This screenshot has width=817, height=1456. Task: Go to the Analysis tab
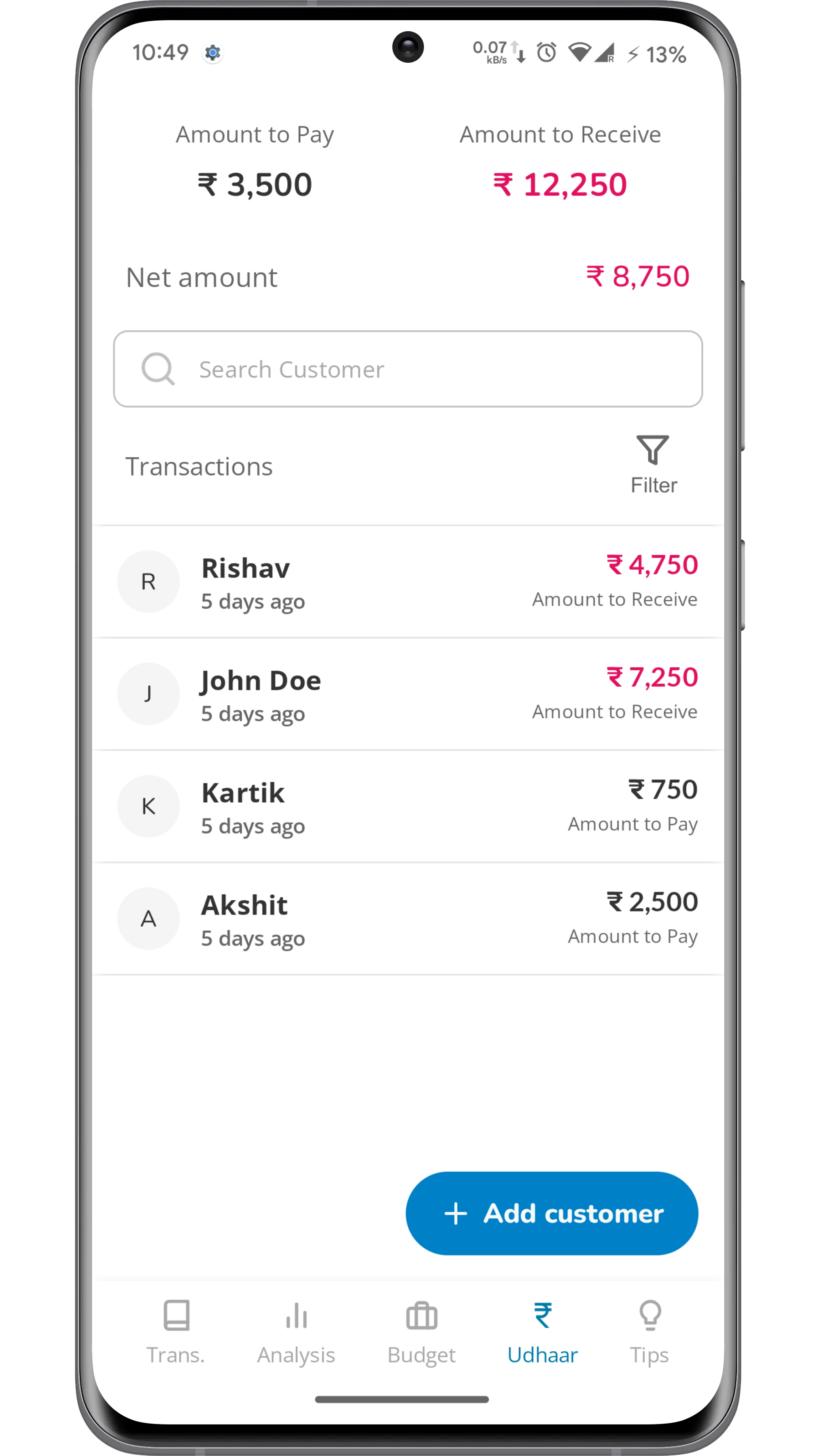click(x=296, y=1332)
